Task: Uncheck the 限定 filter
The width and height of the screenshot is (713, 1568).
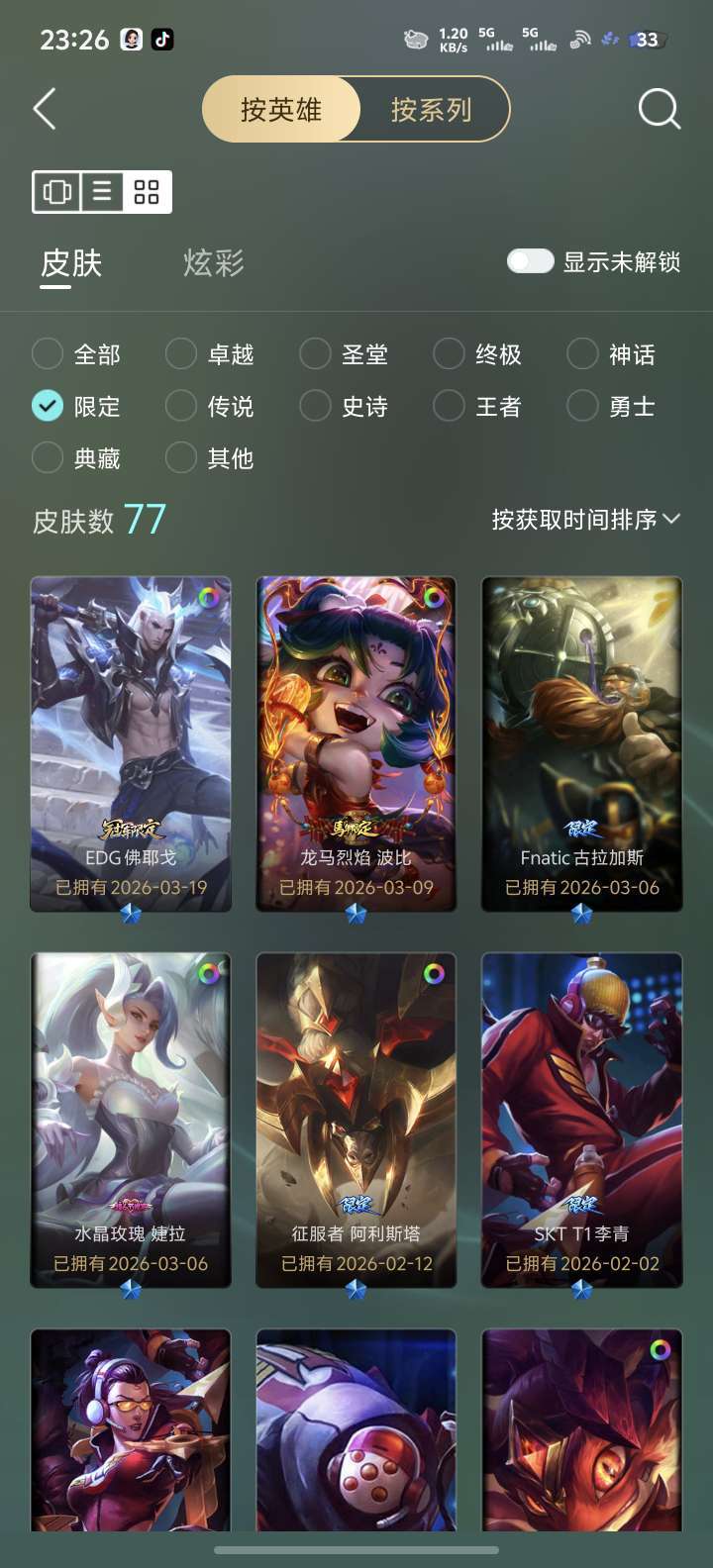Action: click(48, 406)
